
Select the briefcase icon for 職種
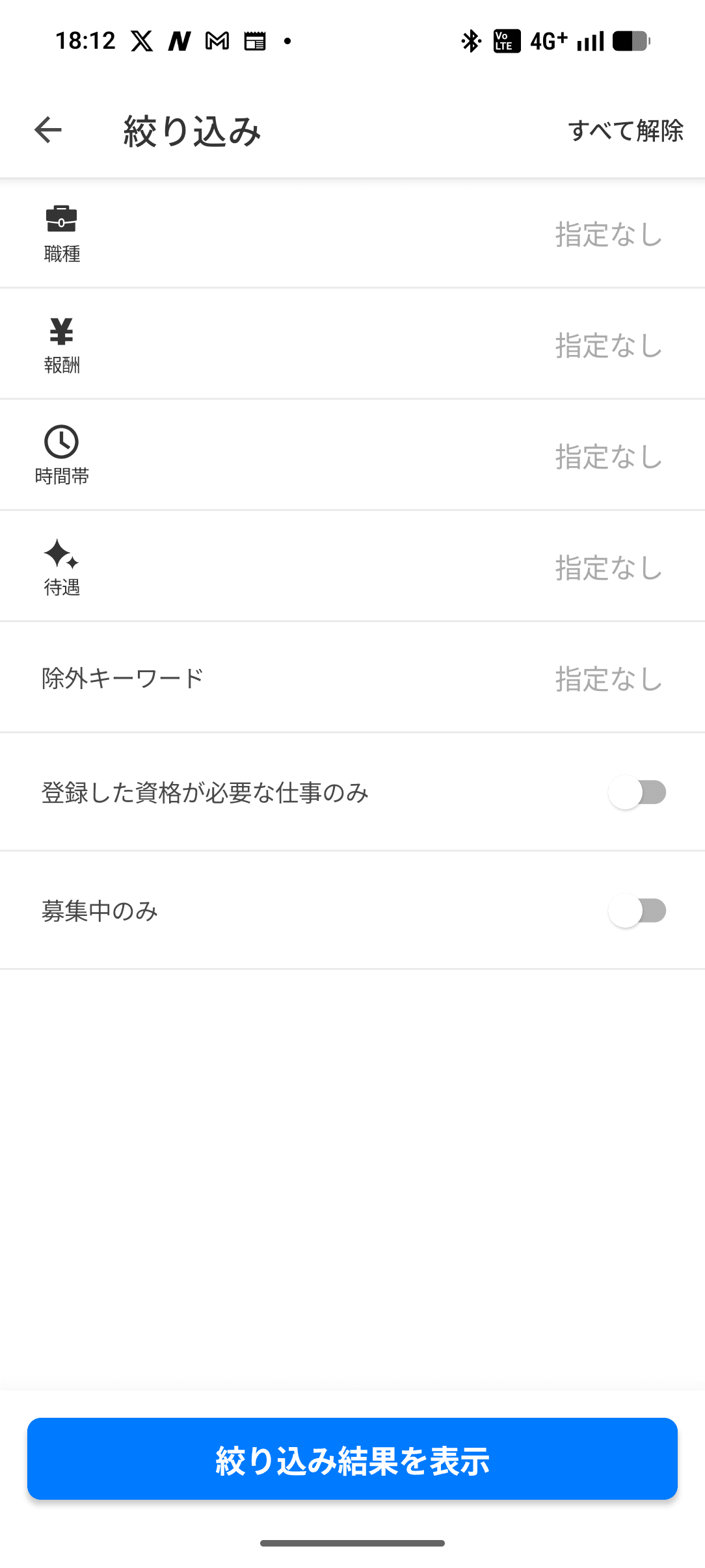point(62,218)
